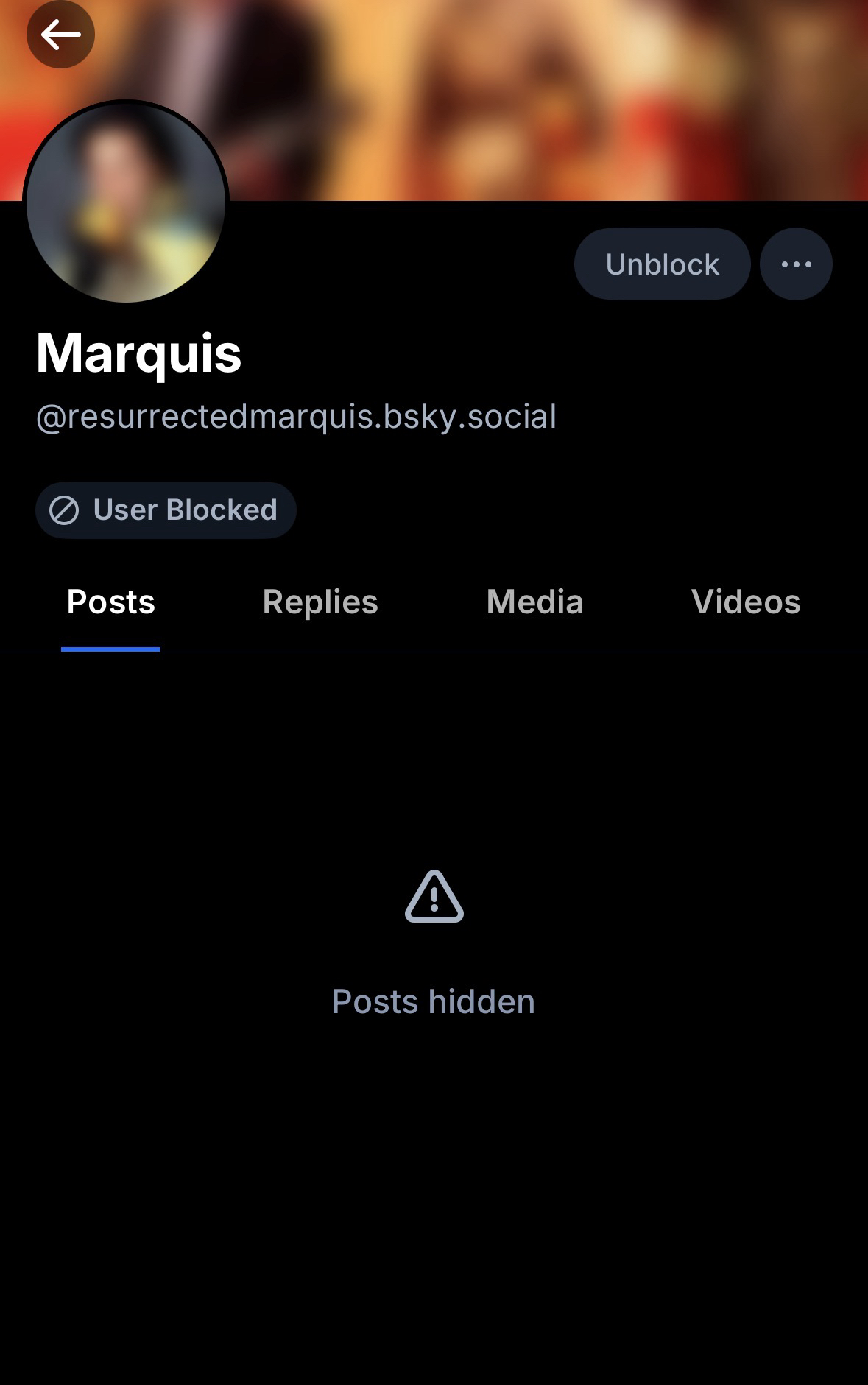View Marquis's blurred profile picture
This screenshot has width=868, height=1385.
(x=126, y=202)
